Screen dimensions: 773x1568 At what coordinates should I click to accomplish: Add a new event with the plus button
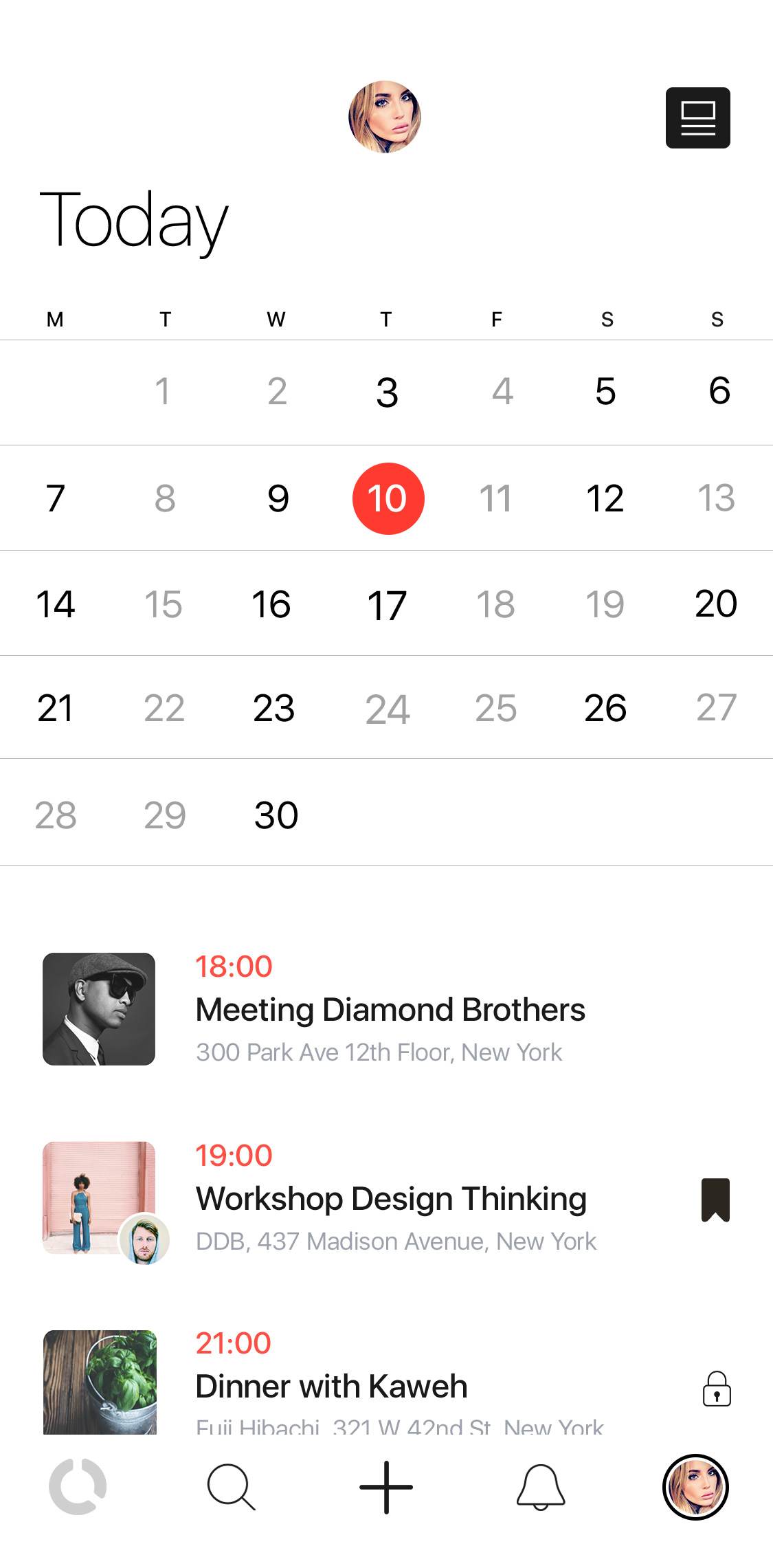point(386,1487)
